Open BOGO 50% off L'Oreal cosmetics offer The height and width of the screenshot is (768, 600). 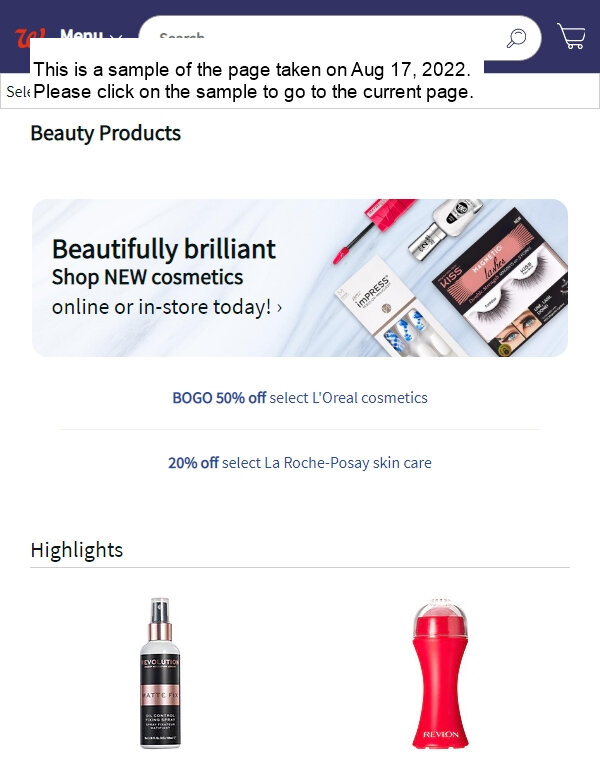tap(299, 398)
